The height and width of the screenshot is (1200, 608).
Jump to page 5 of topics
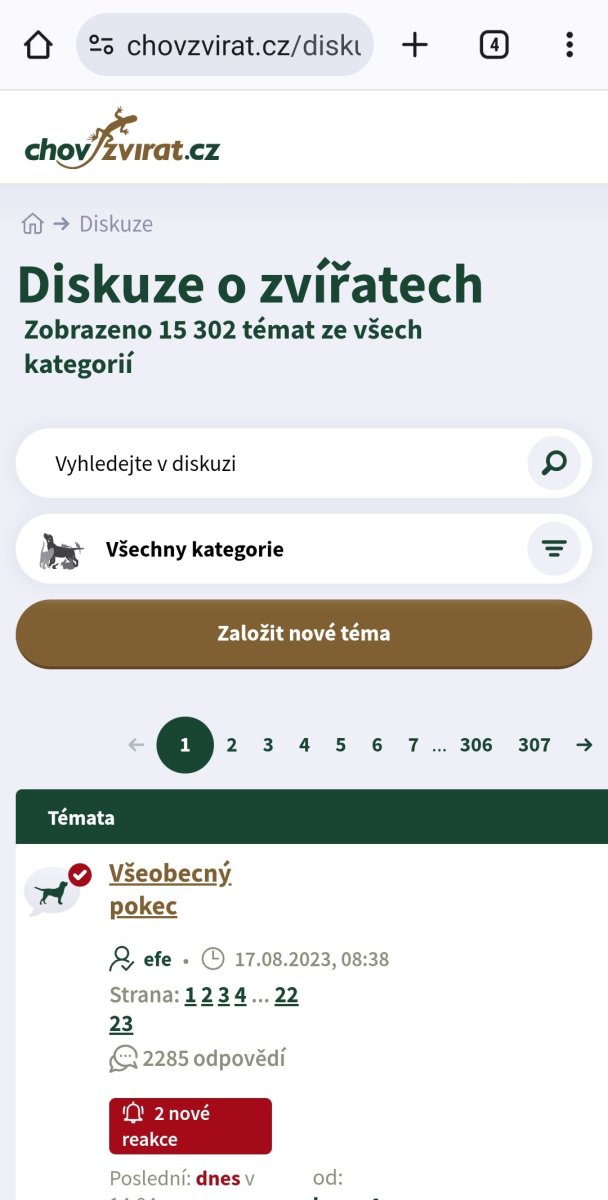[x=341, y=745]
